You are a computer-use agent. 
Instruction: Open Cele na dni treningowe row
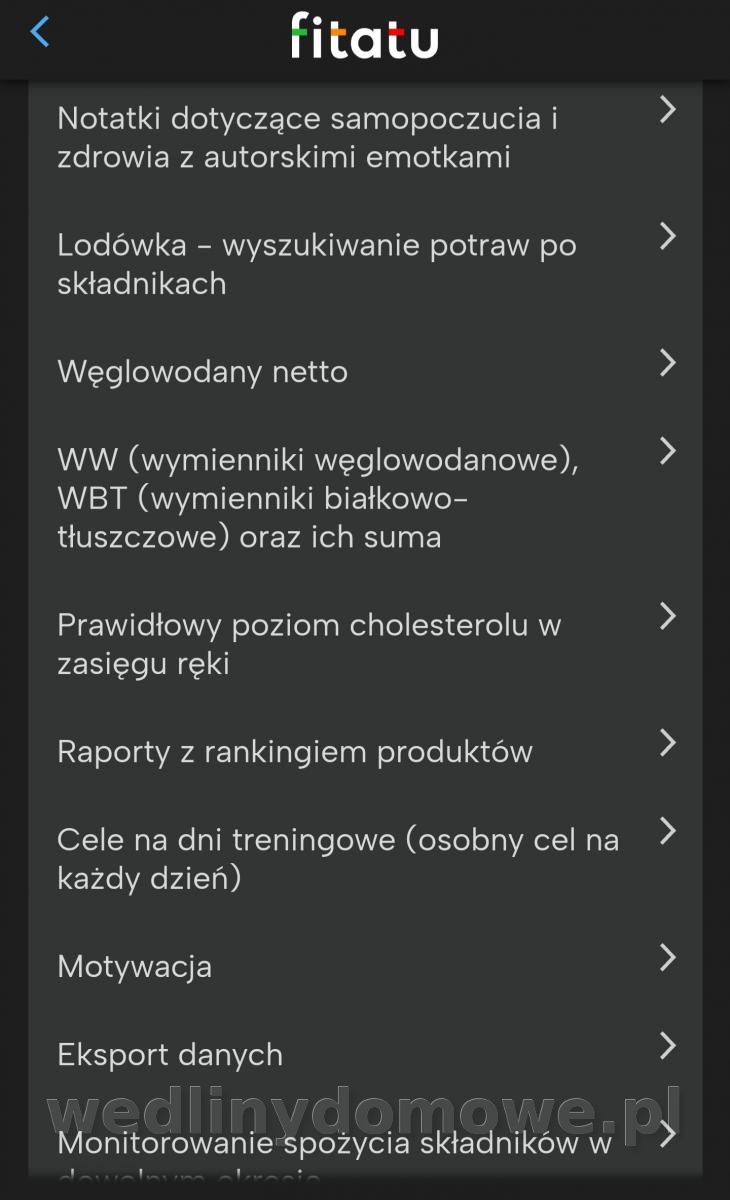[x=365, y=858]
